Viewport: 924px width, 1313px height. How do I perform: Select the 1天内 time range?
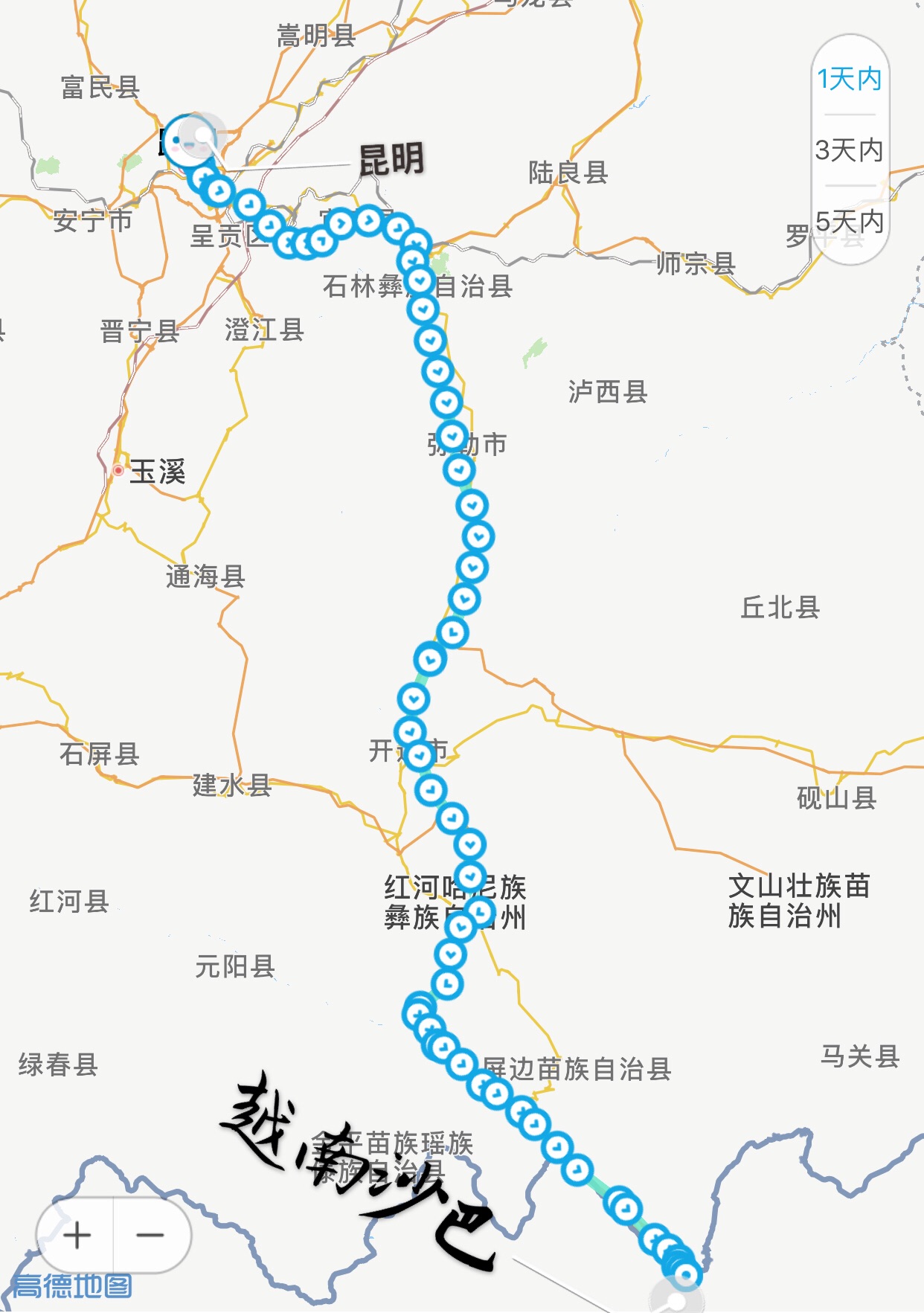[849, 79]
